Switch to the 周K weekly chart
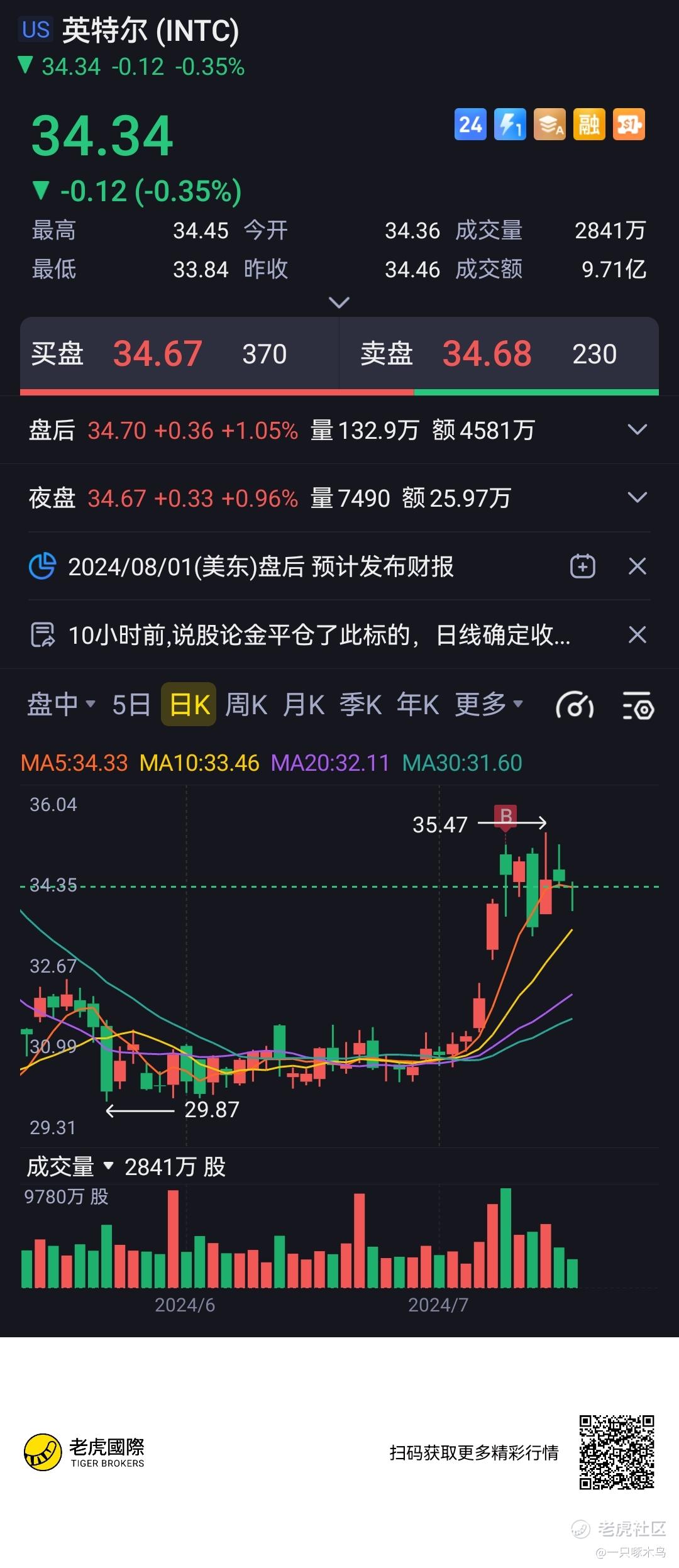 [x=246, y=704]
